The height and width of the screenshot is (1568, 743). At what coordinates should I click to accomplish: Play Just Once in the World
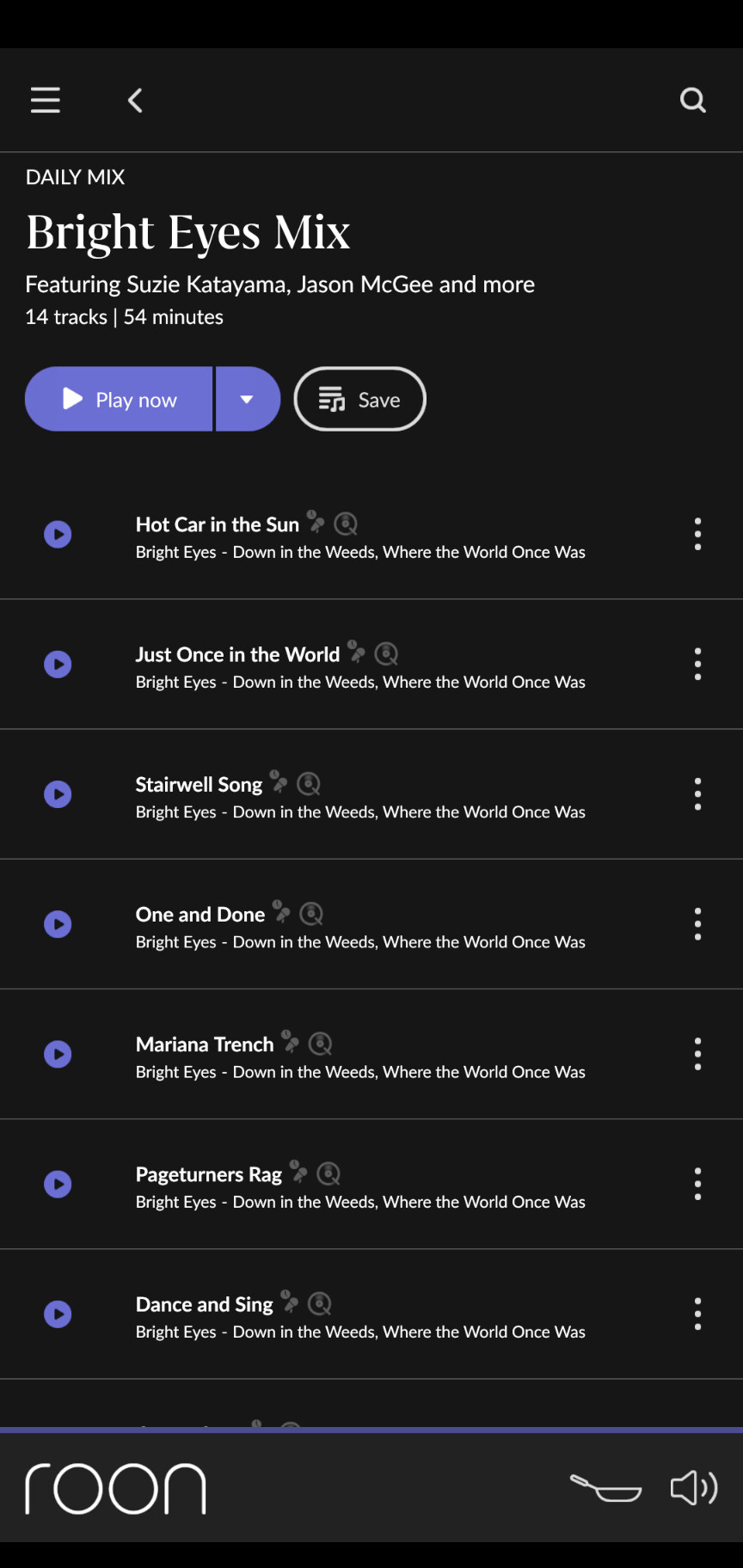[x=58, y=664]
